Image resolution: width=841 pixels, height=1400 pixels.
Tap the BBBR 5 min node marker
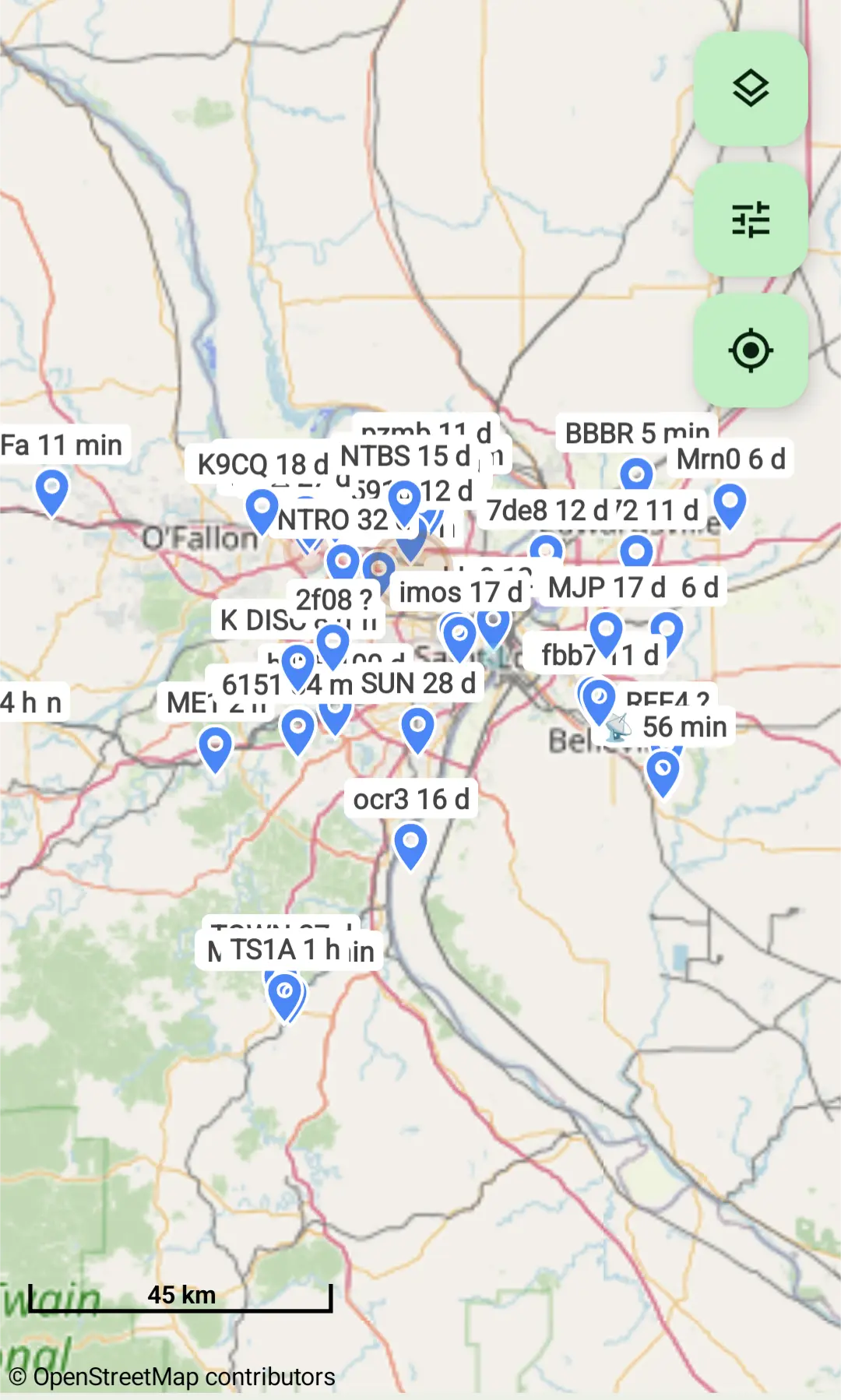pyautogui.click(x=636, y=474)
